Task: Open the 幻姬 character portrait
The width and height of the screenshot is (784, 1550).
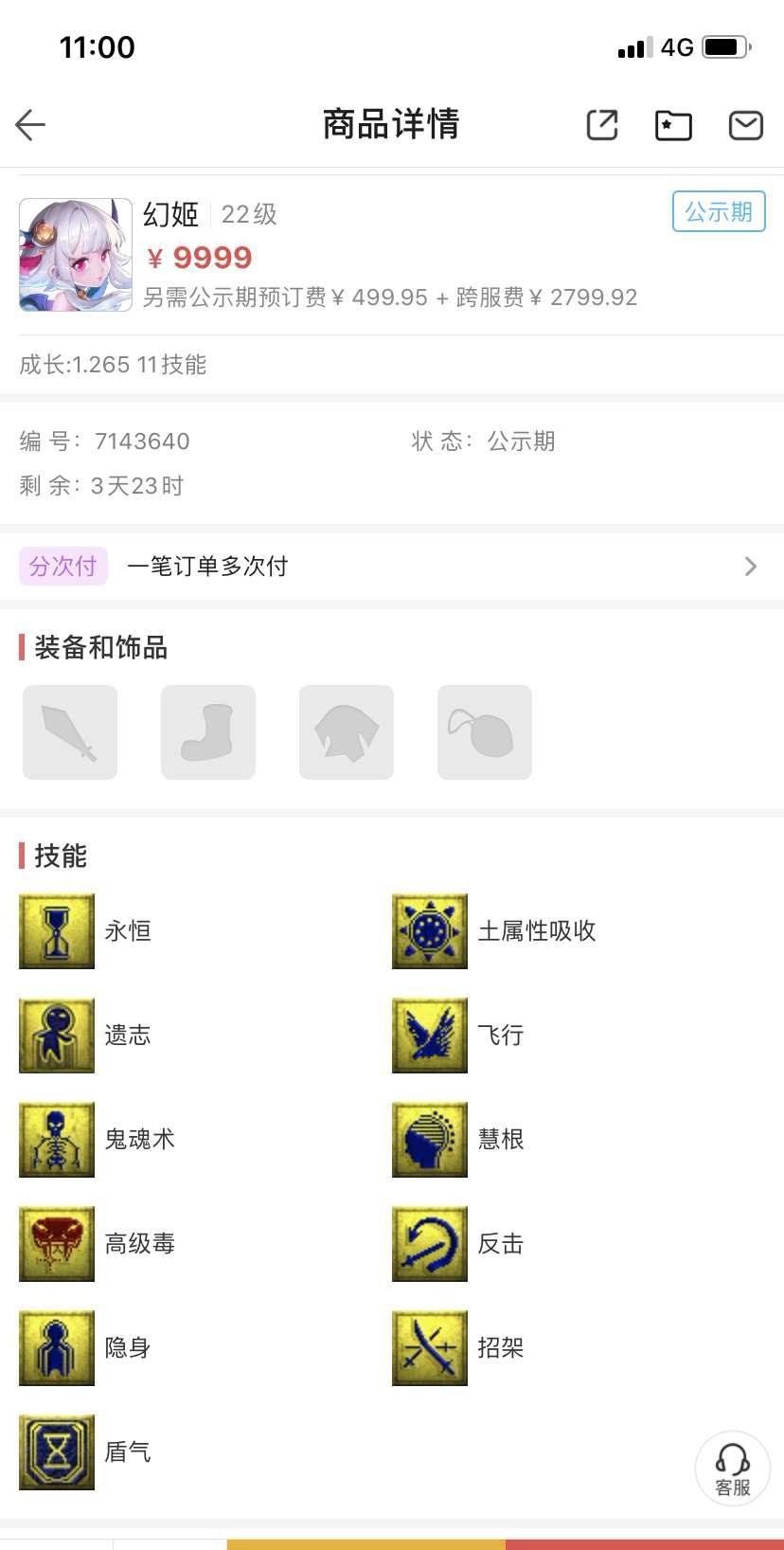Action: 76,255
